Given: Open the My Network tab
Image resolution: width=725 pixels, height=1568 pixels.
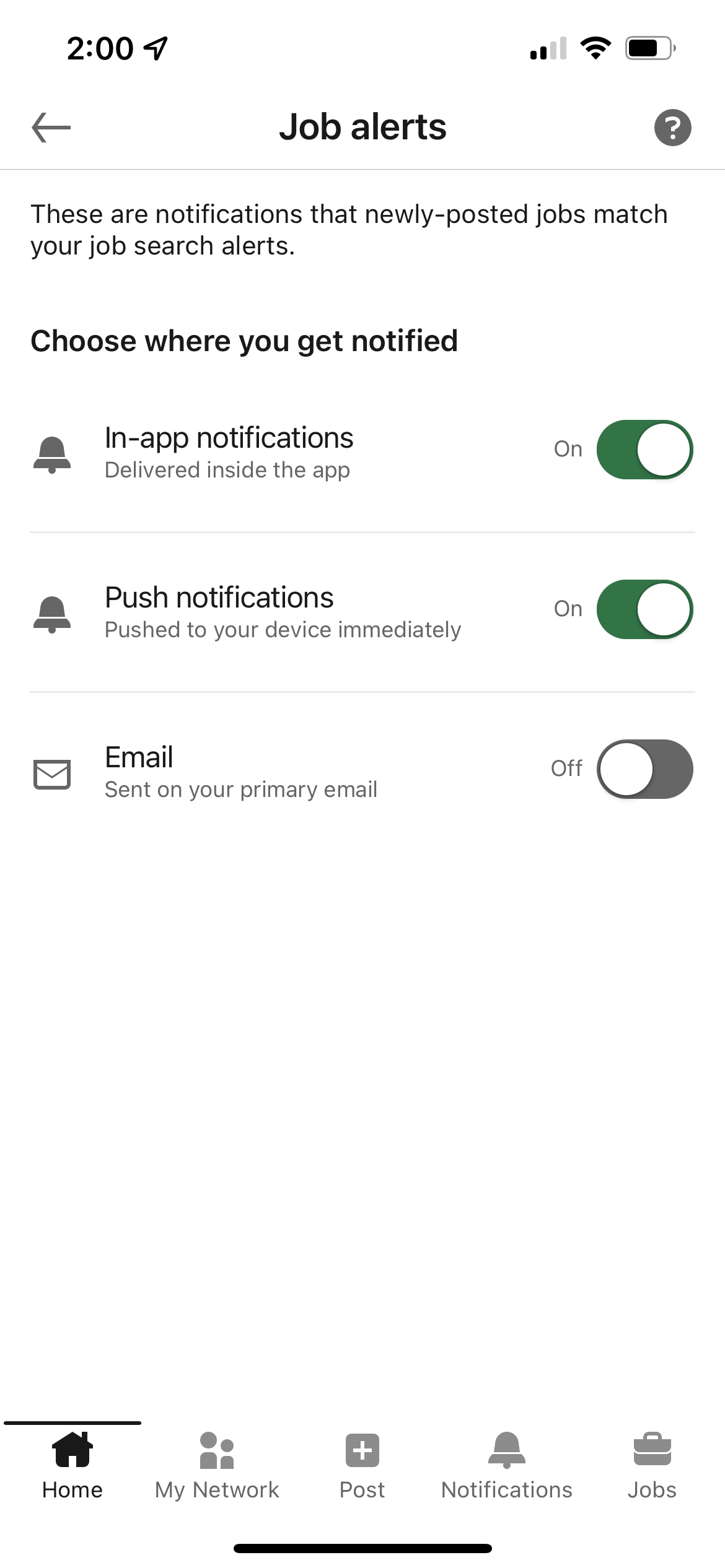Looking at the screenshot, I should click(217, 1465).
